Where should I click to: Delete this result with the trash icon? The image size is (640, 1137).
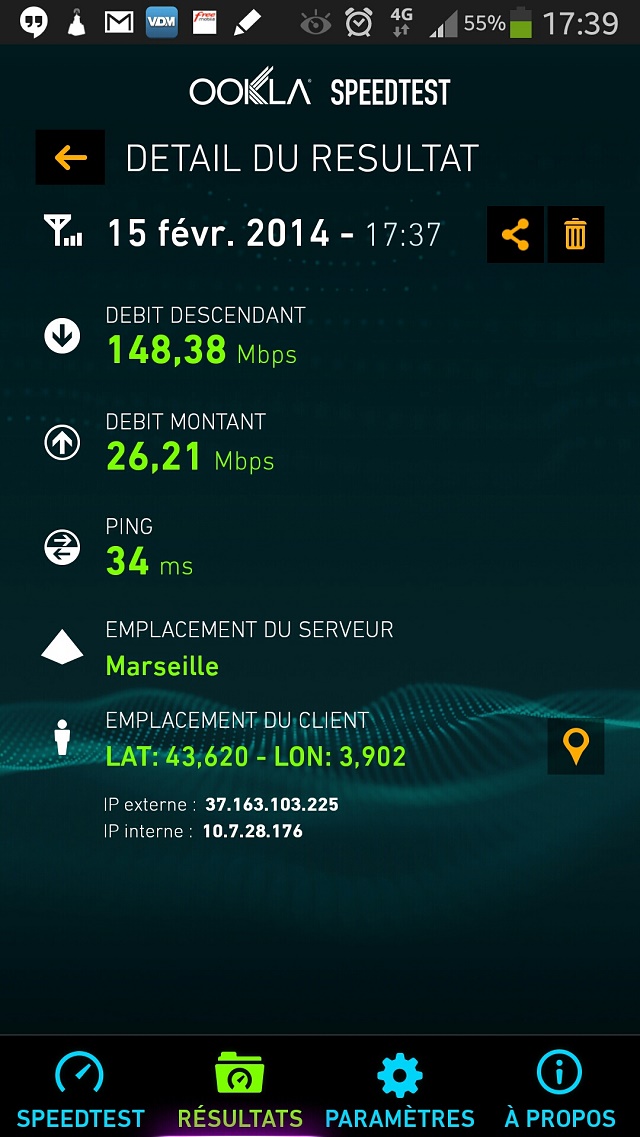[575, 235]
